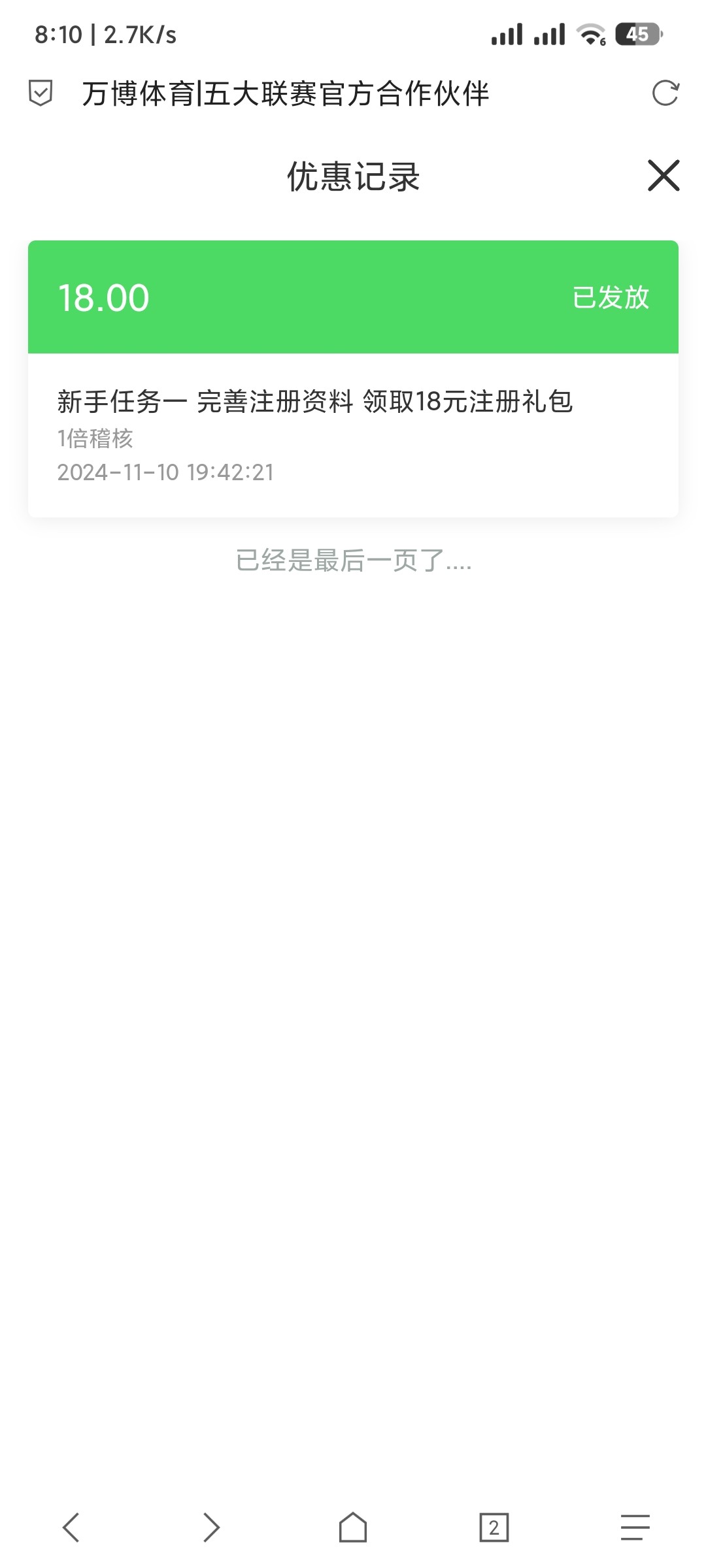Go back to the previous page
Image resolution: width=706 pixels, height=1568 pixels.
point(71,1527)
